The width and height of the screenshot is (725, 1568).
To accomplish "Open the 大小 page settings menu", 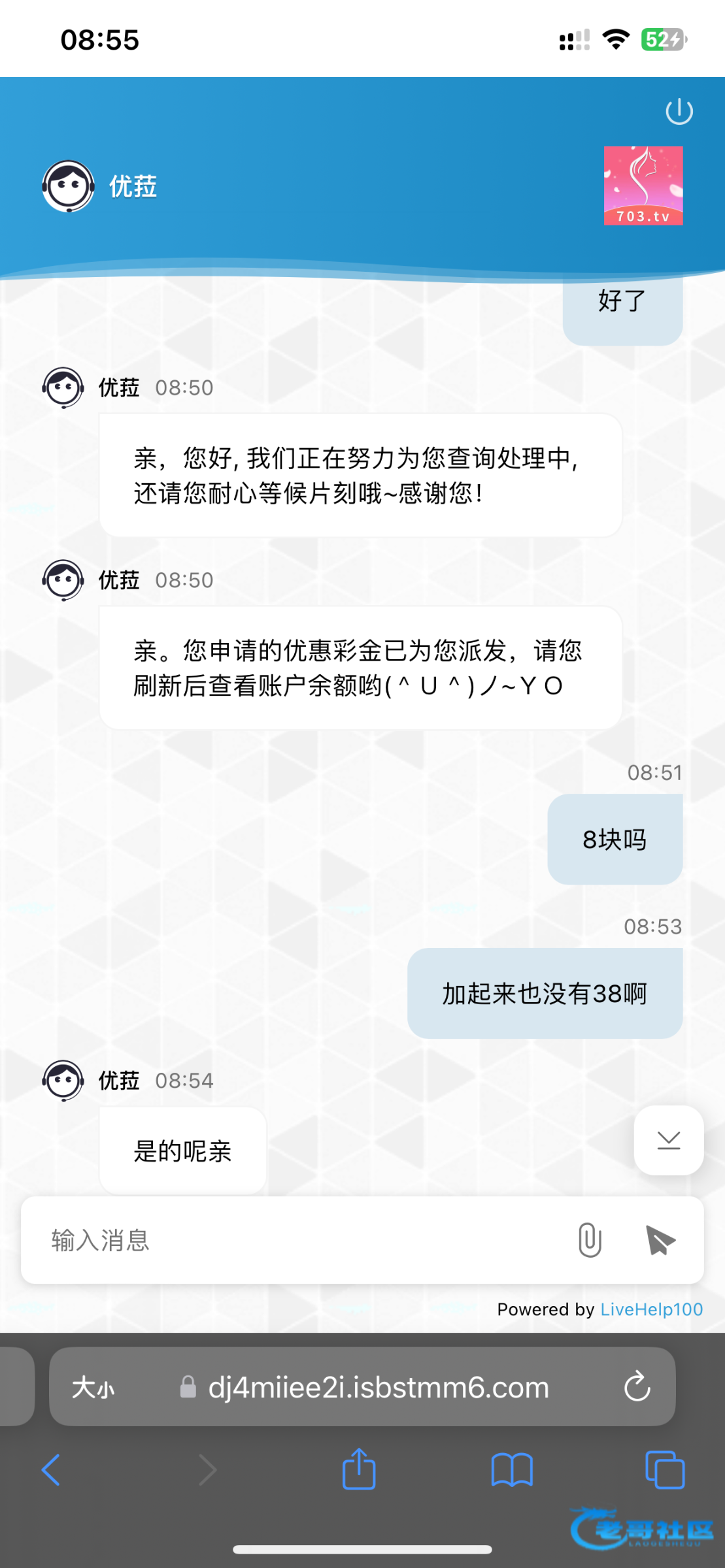I will pos(93,1387).
